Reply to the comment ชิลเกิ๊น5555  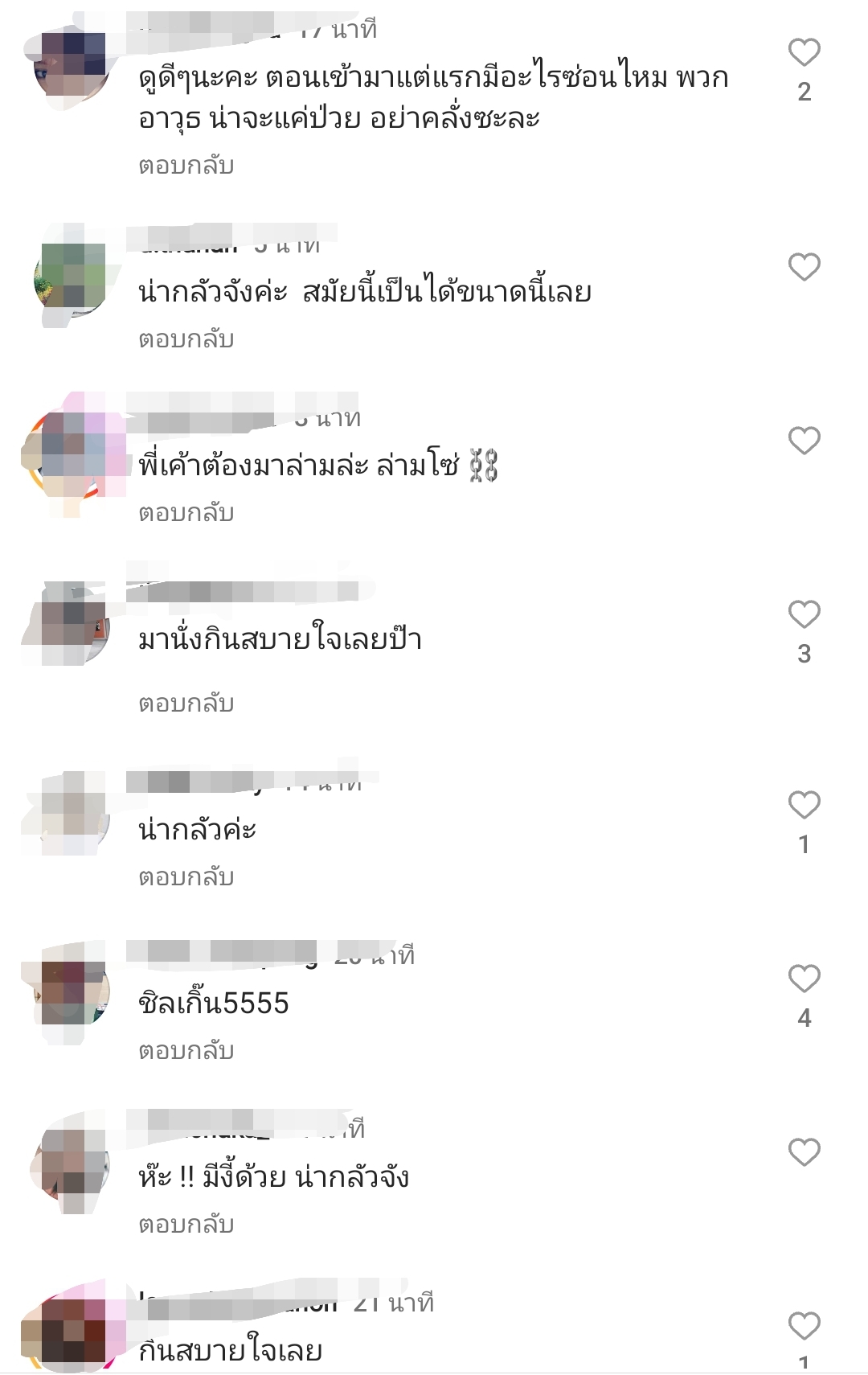click(186, 1051)
